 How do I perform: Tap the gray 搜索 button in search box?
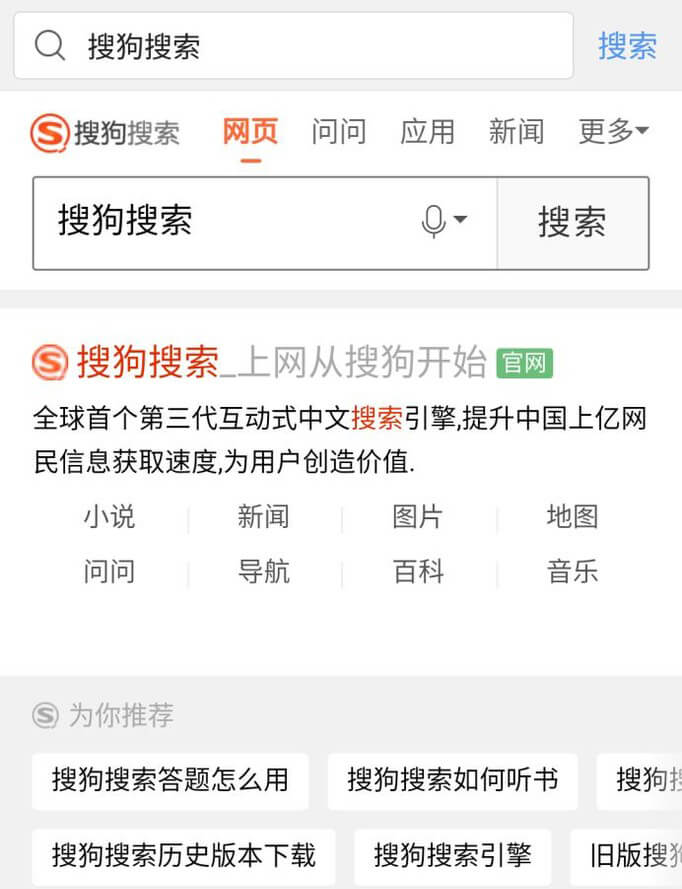click(572, 223)
